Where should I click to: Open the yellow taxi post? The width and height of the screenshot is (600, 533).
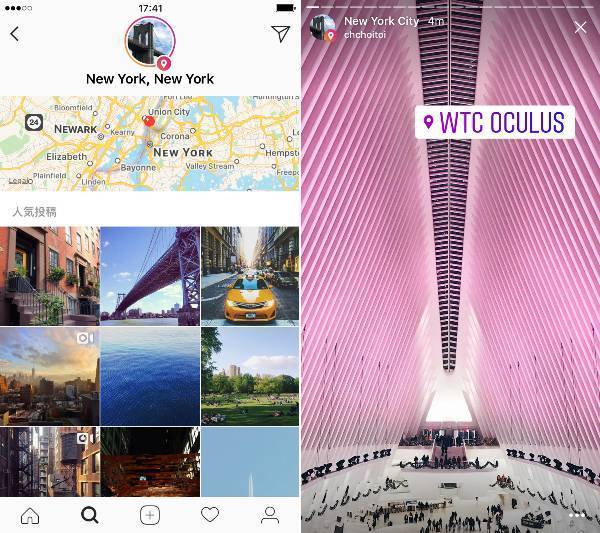(x=250, y=275)
